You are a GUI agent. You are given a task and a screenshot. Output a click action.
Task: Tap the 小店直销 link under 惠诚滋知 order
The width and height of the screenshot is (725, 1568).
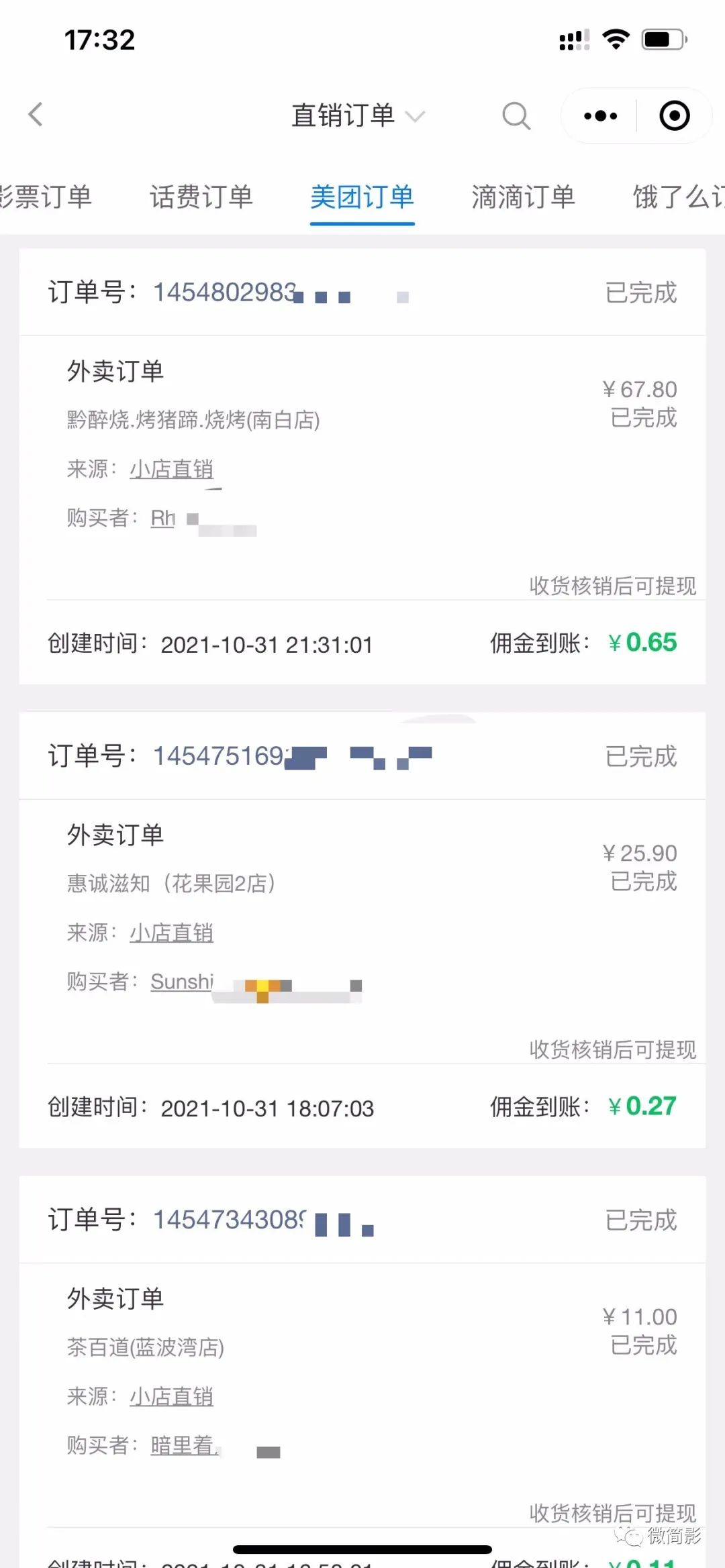pyautogui.click(x=171, y=933)
